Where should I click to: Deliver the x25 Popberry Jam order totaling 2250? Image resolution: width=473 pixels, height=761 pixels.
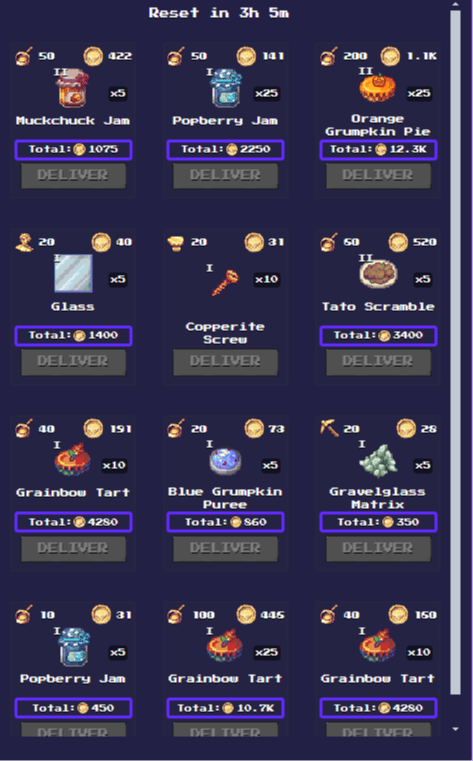coord(226,176)
